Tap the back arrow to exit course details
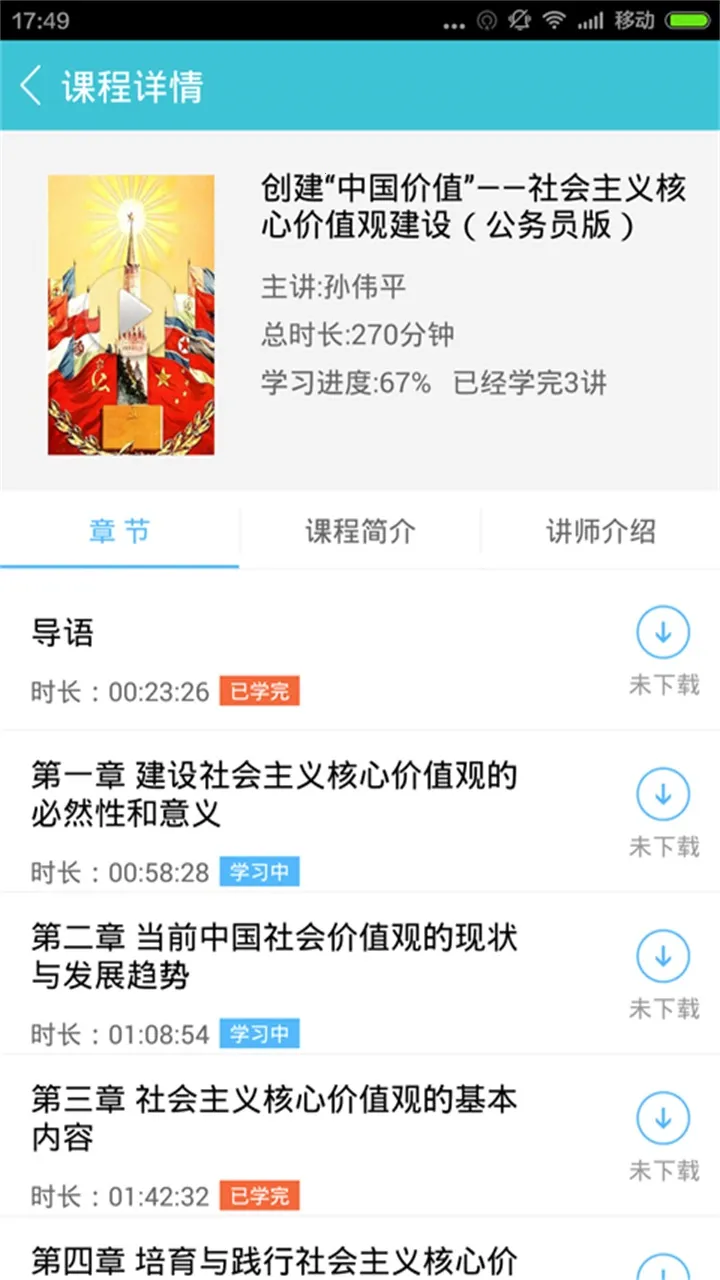The image size is (720, 1280). 29,86
